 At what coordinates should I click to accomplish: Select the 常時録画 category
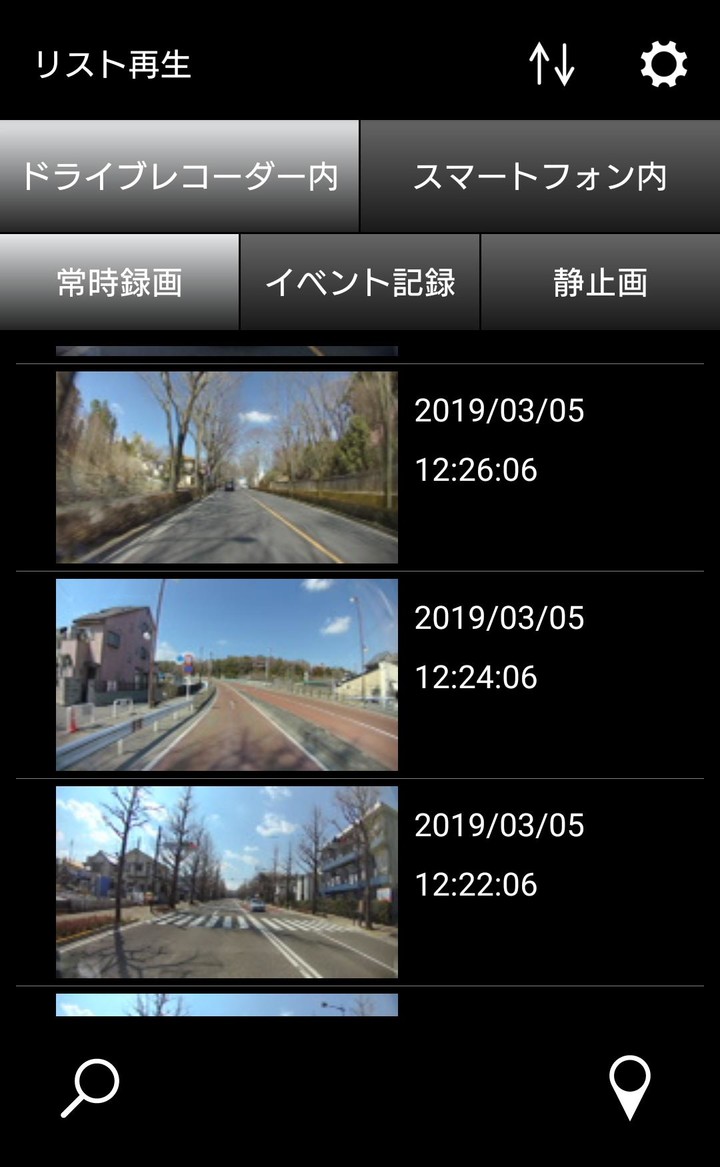118,283
